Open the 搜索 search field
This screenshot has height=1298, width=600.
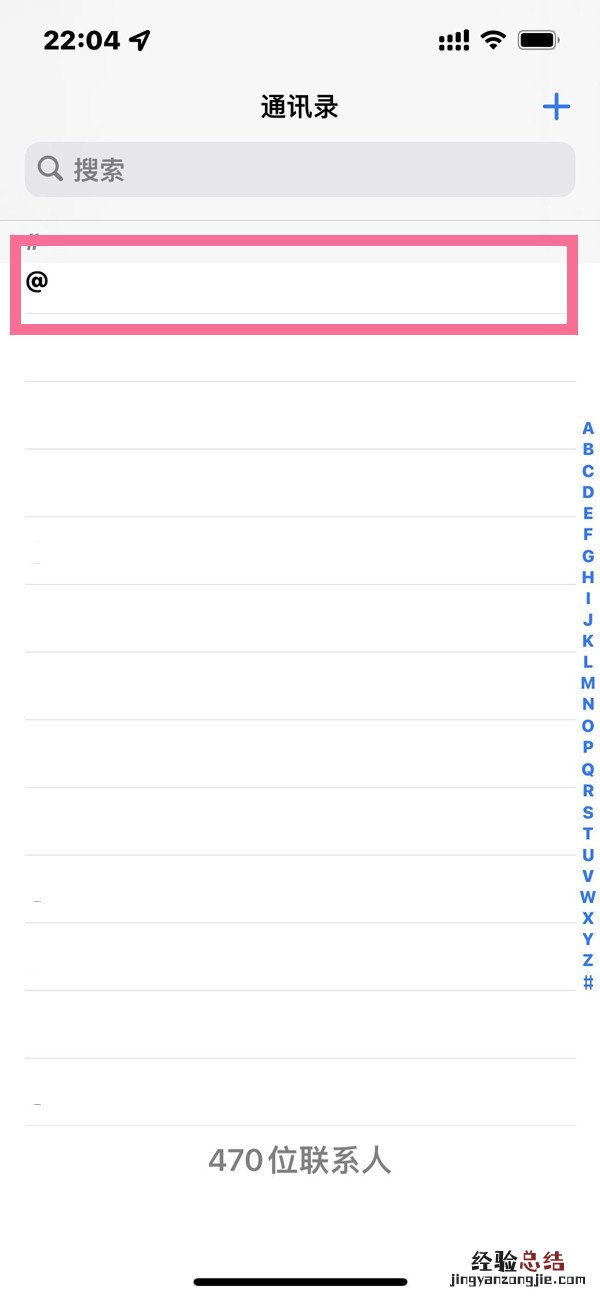[x=300, y=169]
